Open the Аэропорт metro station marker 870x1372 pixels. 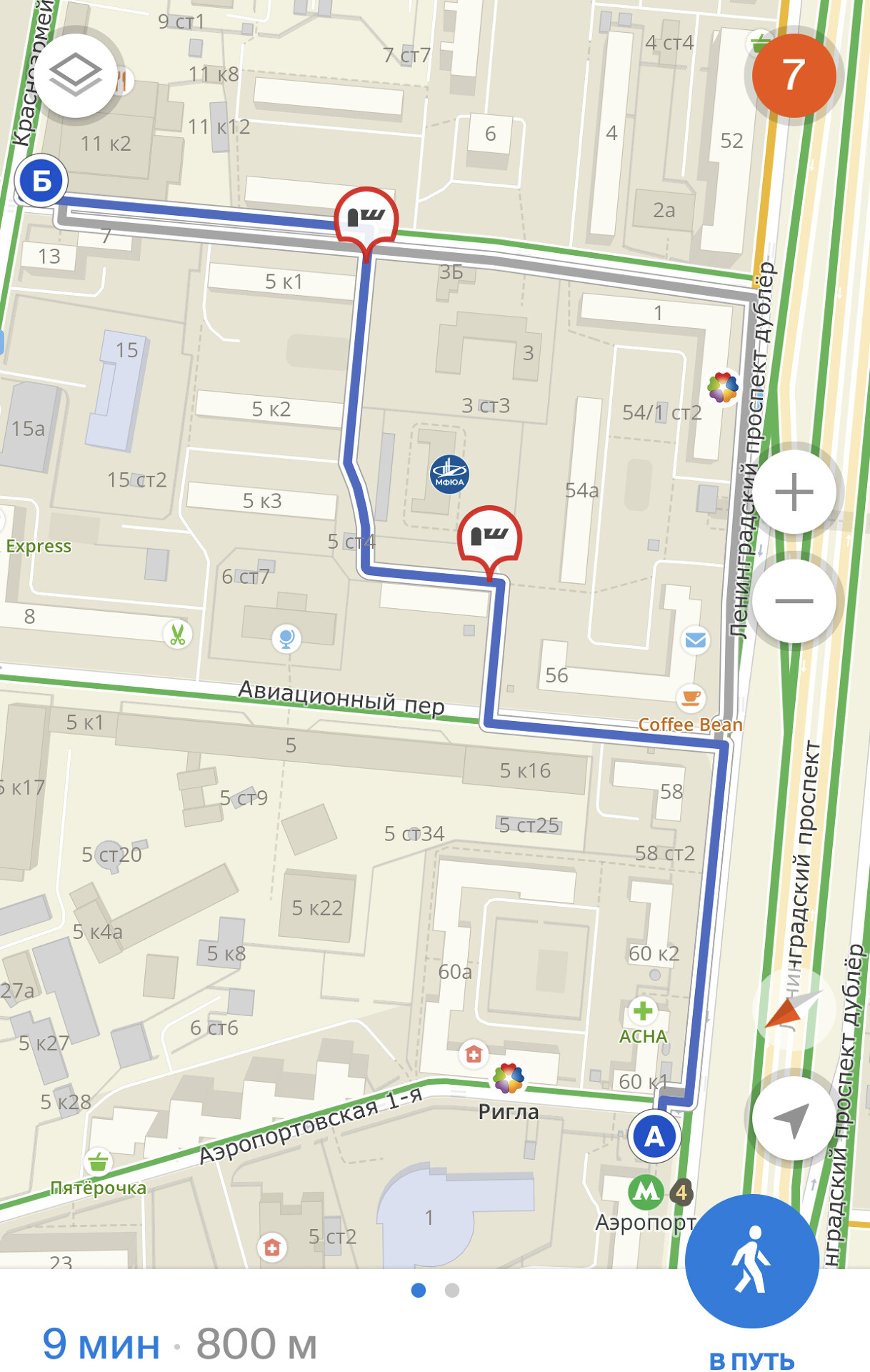click(646, 1191)
